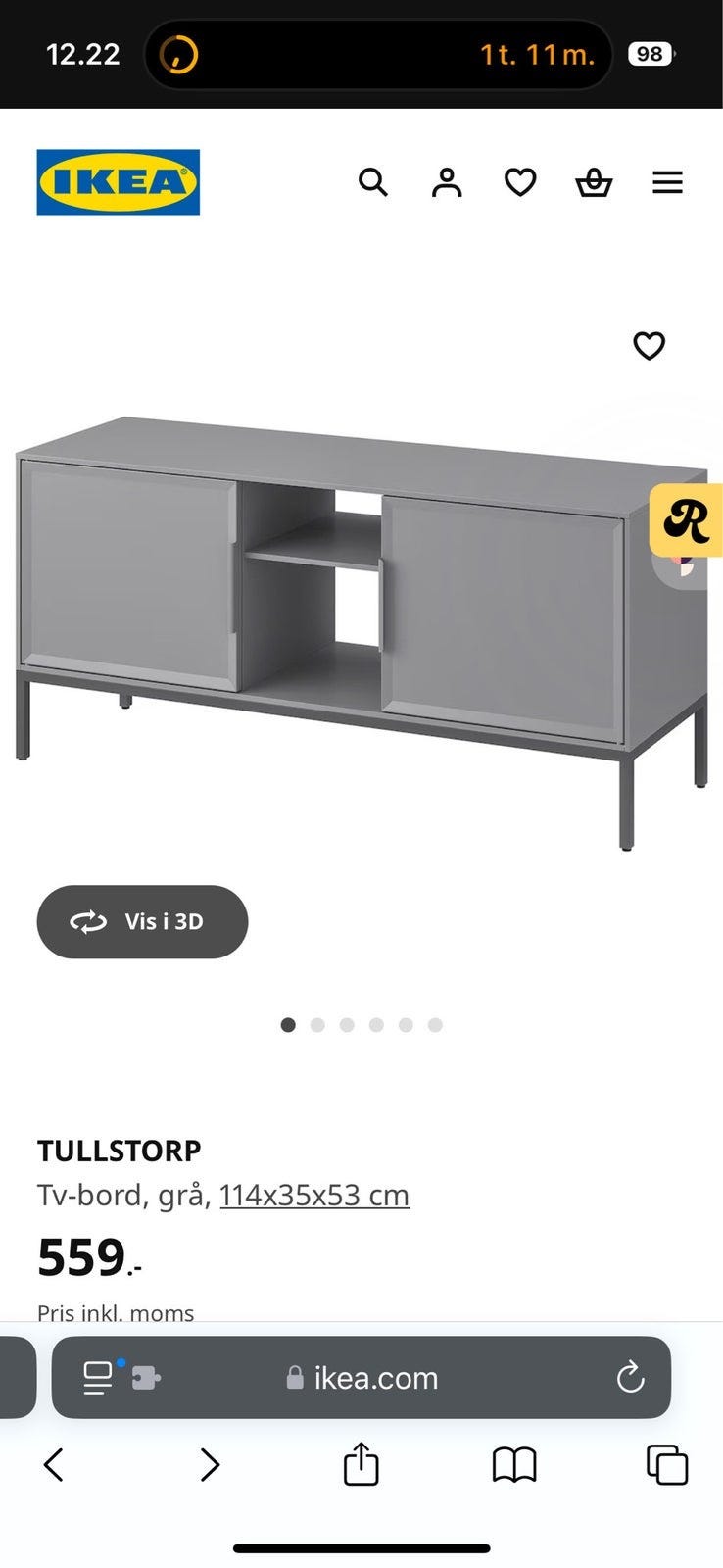Select the second carousel dot

click(317, 1024)
